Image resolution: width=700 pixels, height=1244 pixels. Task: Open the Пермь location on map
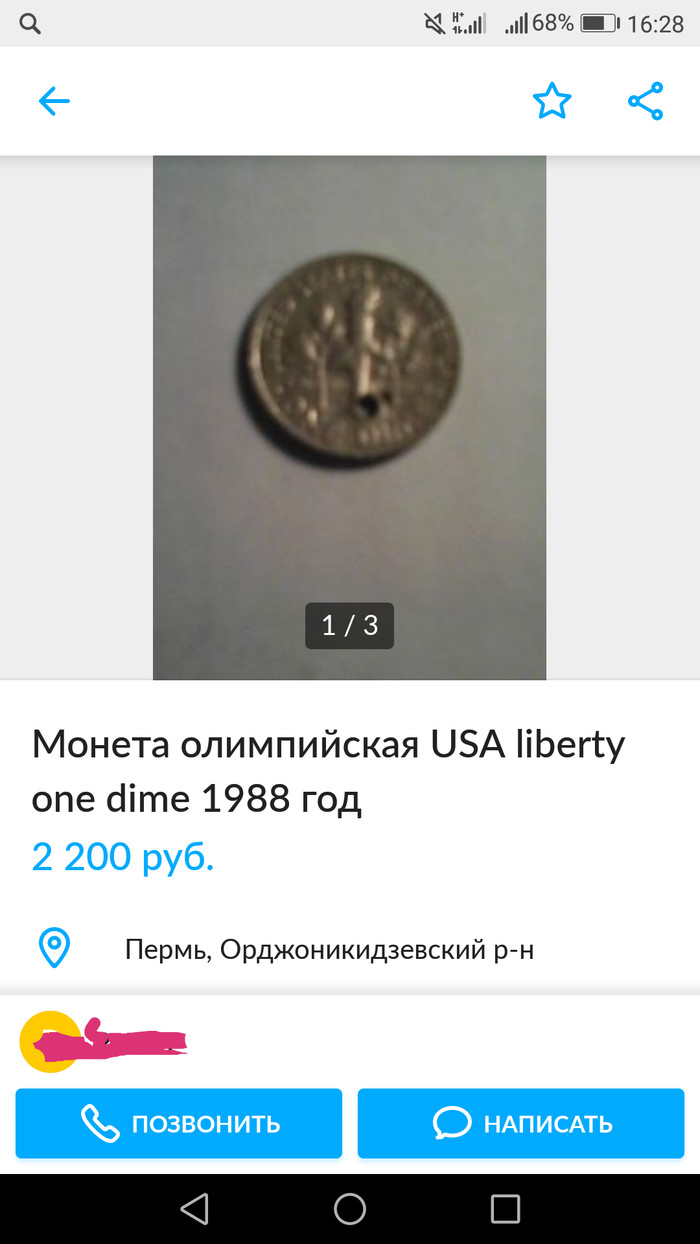pyautogui.click(x=328, y=949)
